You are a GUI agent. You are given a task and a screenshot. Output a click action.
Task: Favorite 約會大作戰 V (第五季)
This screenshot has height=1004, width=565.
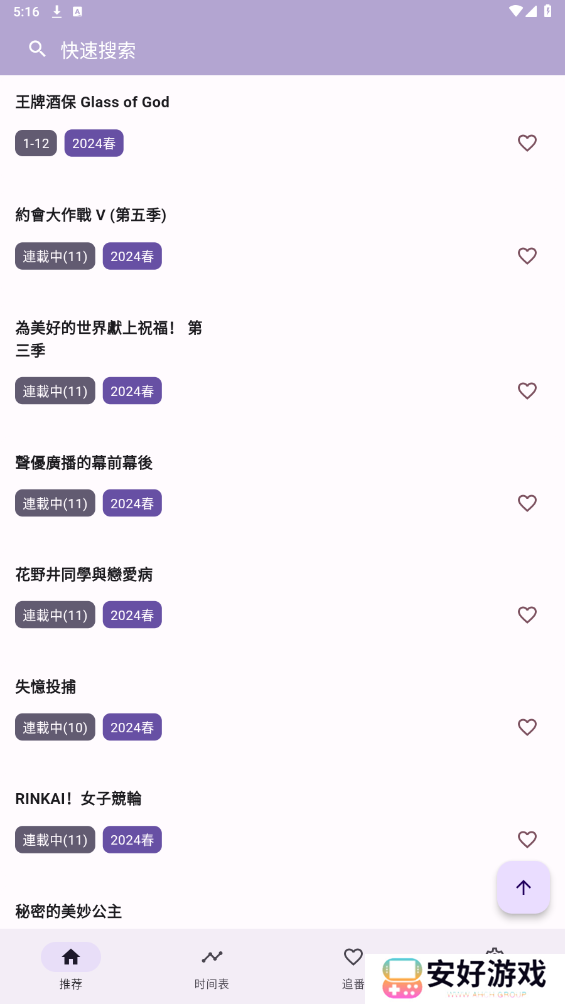pyautogui.click(x=527, y=256)
